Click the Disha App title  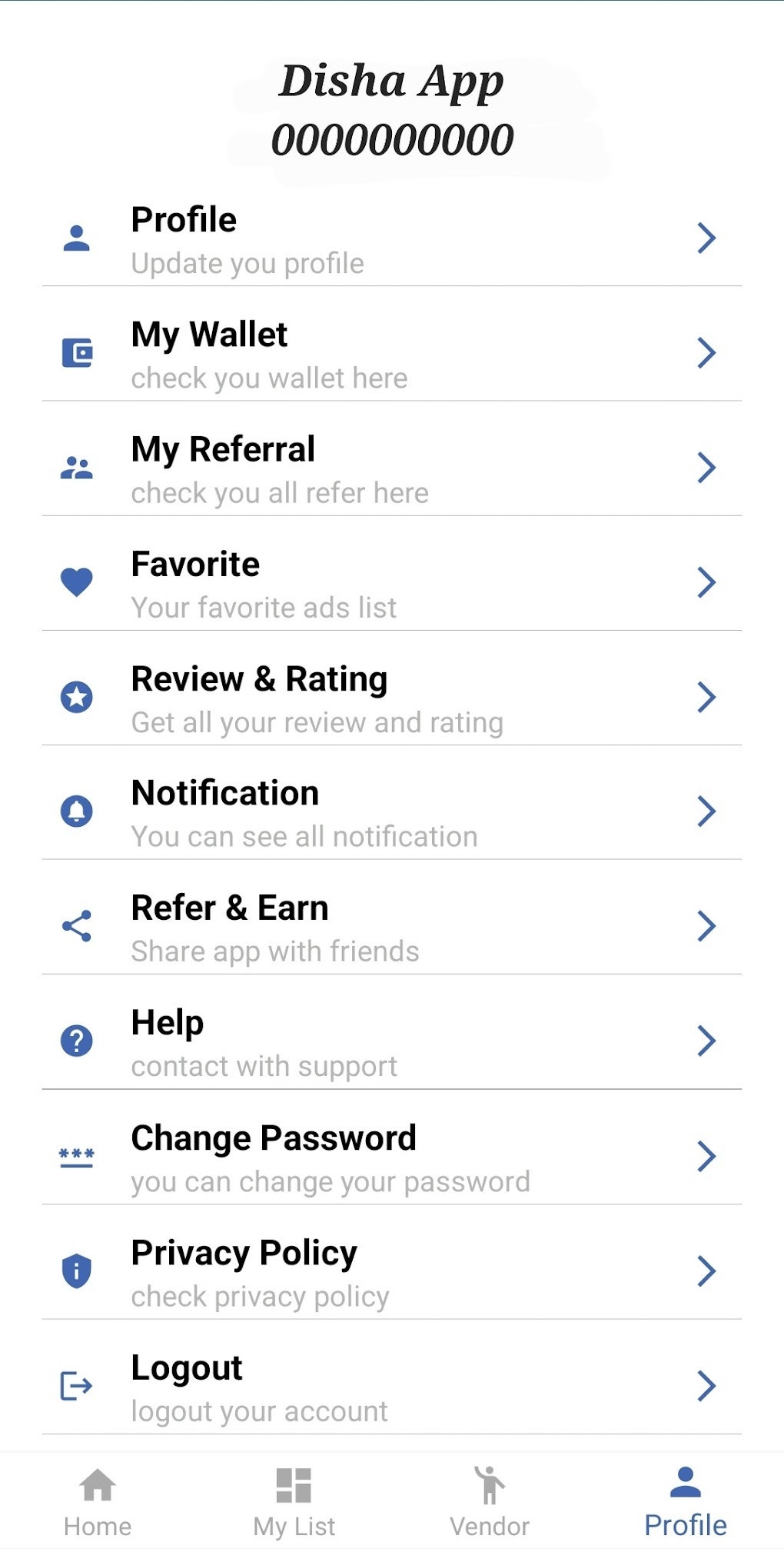coord(393,82)
